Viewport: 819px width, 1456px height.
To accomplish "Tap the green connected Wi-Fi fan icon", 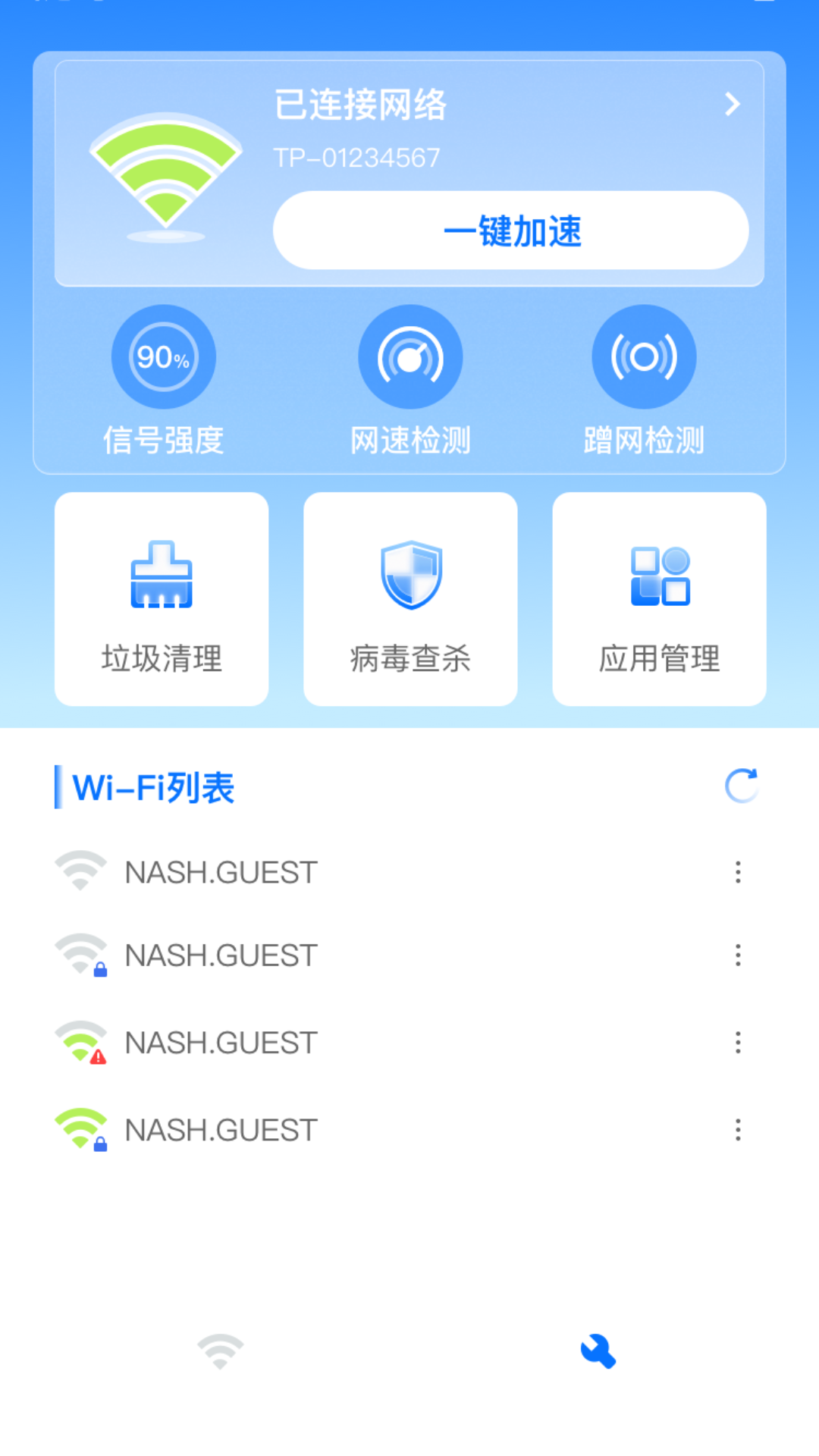I will [164, 171].
